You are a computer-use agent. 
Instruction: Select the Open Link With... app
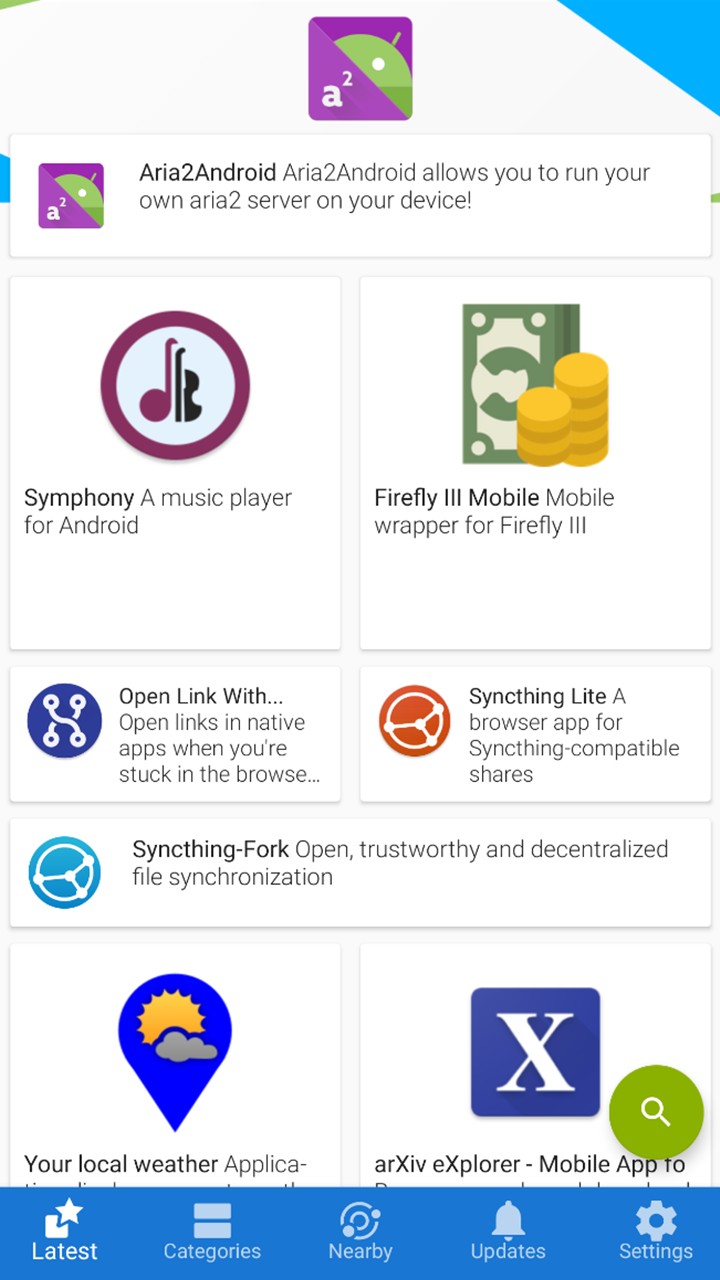(175, 734)
